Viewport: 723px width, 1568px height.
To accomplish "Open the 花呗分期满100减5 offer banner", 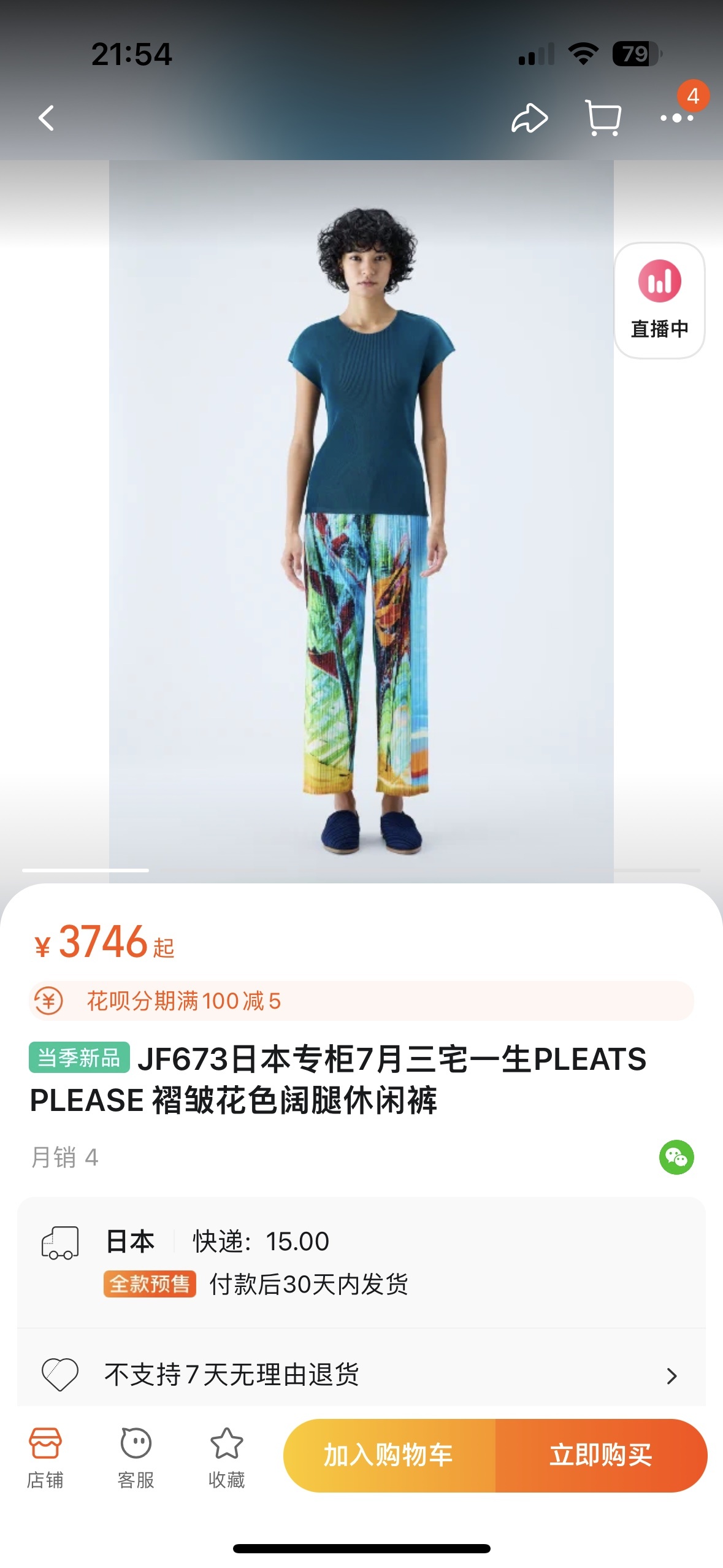I will click(x=361, y=1001).
